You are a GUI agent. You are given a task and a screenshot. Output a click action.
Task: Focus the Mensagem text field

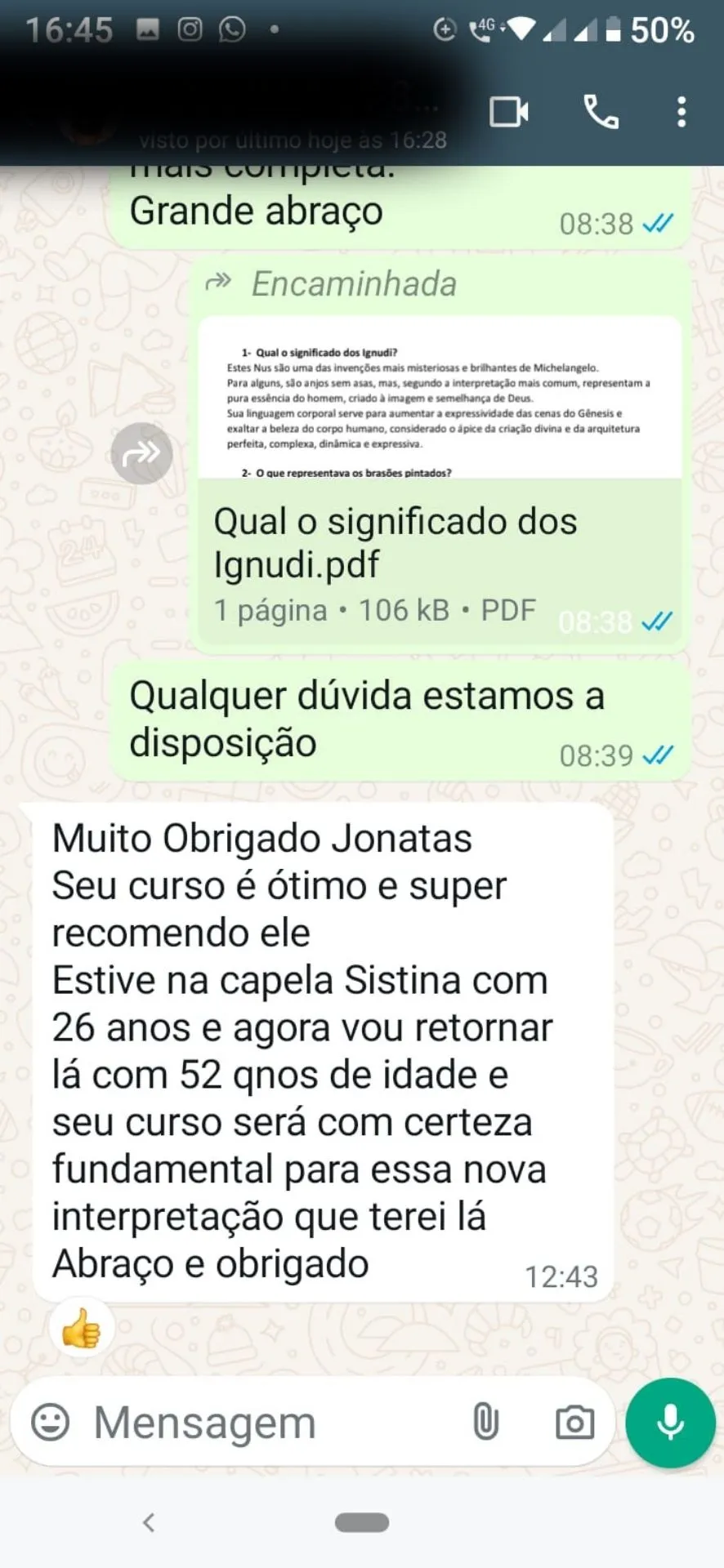pyautogui.click(x=270, y=1423)
